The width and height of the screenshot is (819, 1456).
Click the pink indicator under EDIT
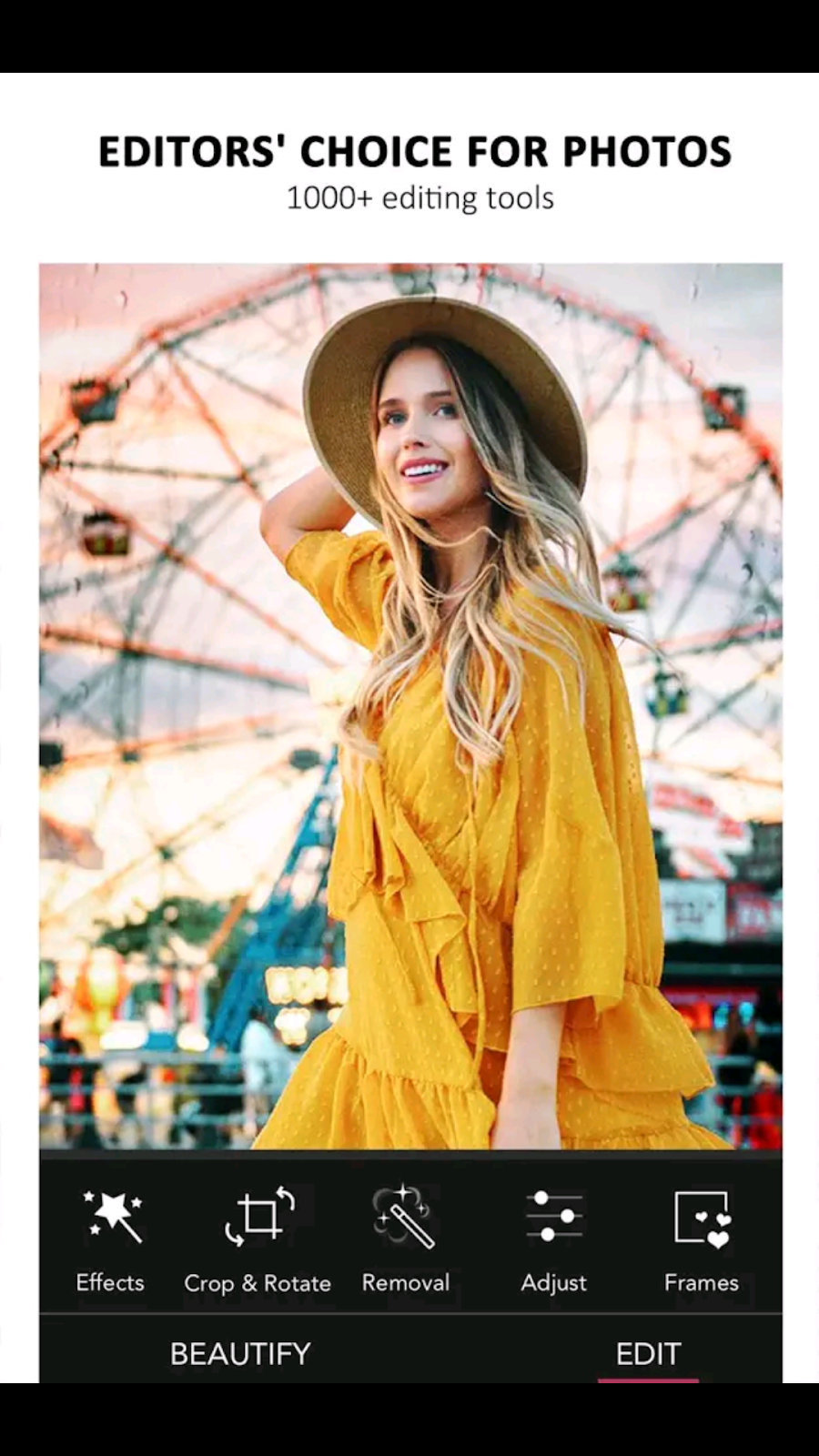coord(648,1380)
